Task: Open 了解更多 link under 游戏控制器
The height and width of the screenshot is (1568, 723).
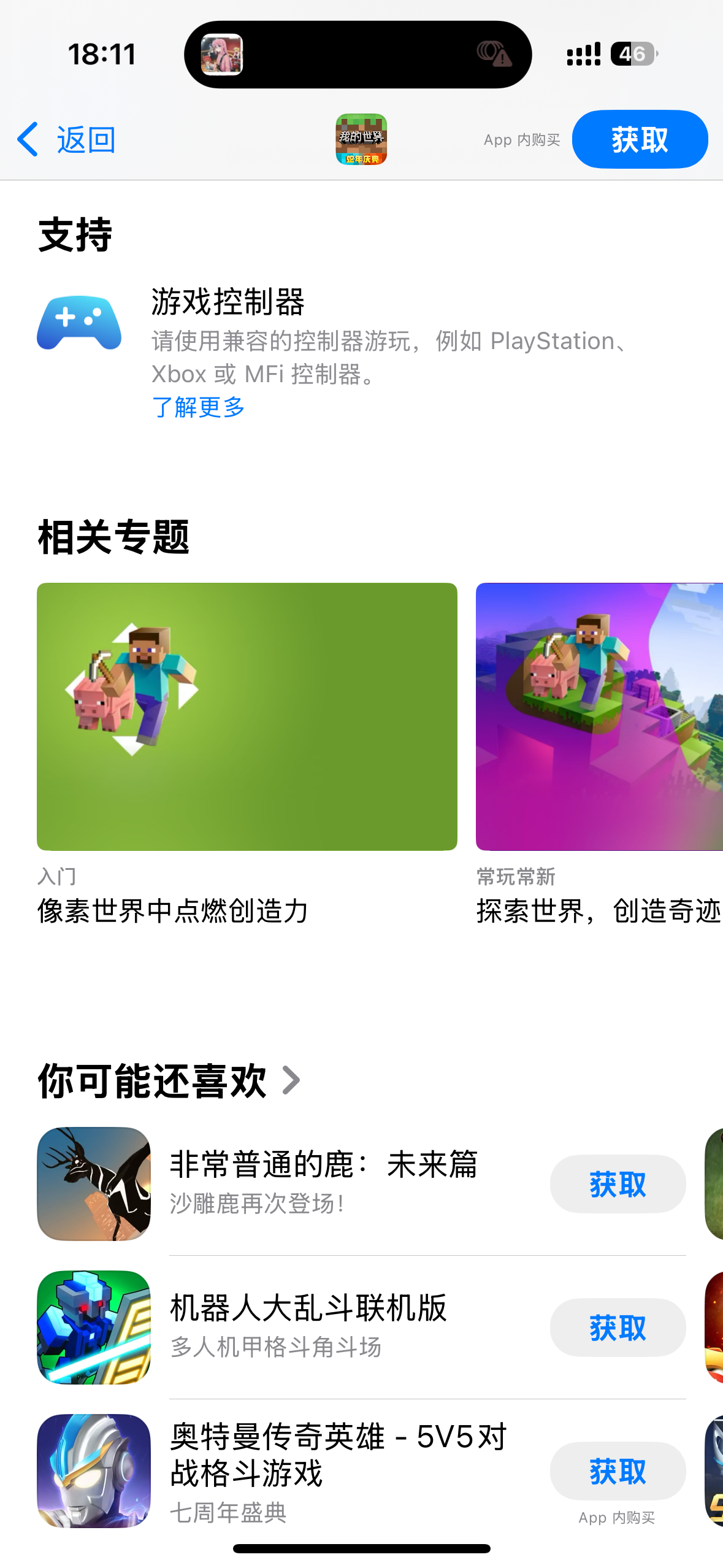Action: (198, 407)
